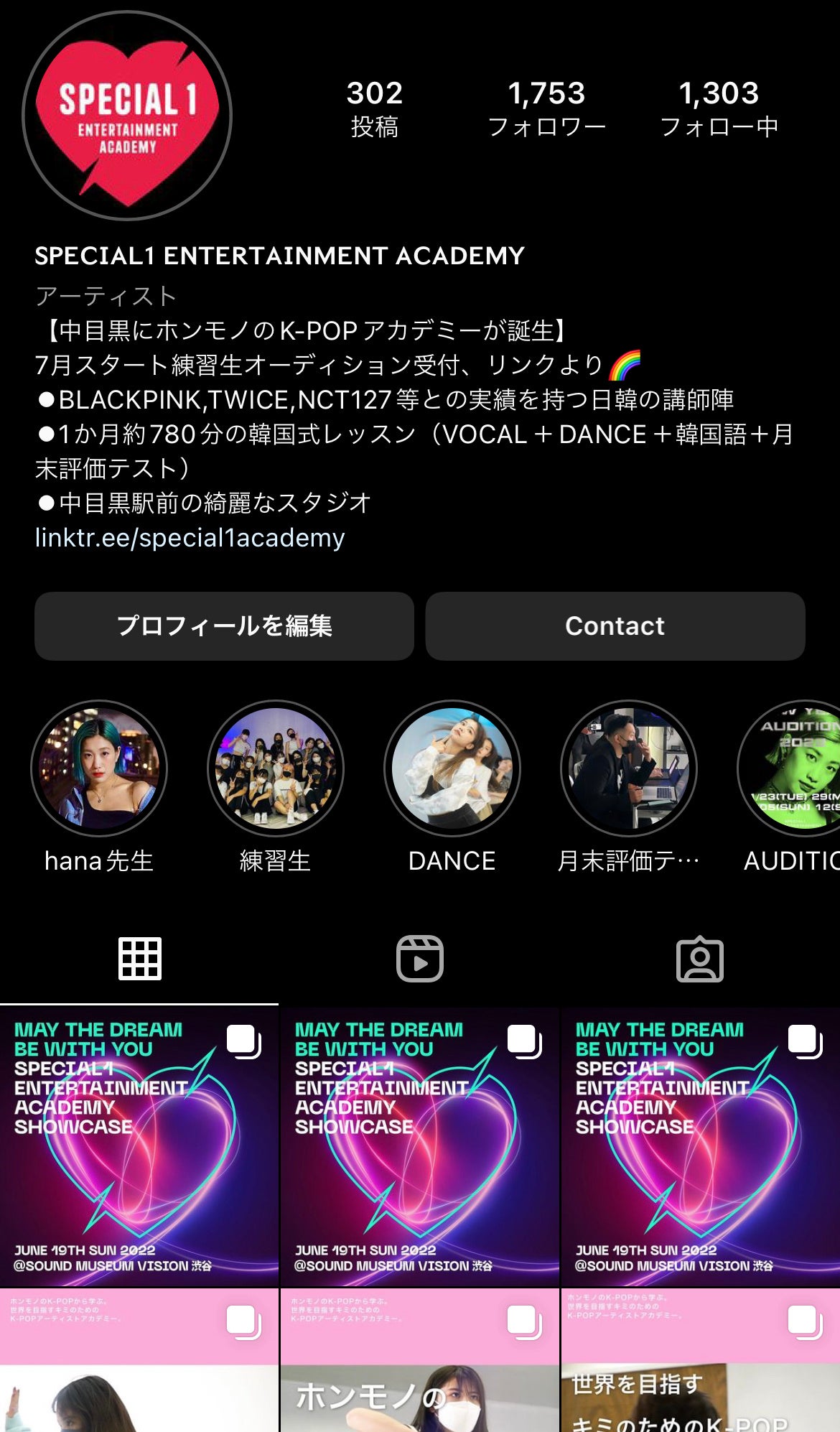Open the Contact button
This screenshot has height=1432, width=840.
click(x=615, y=626)
